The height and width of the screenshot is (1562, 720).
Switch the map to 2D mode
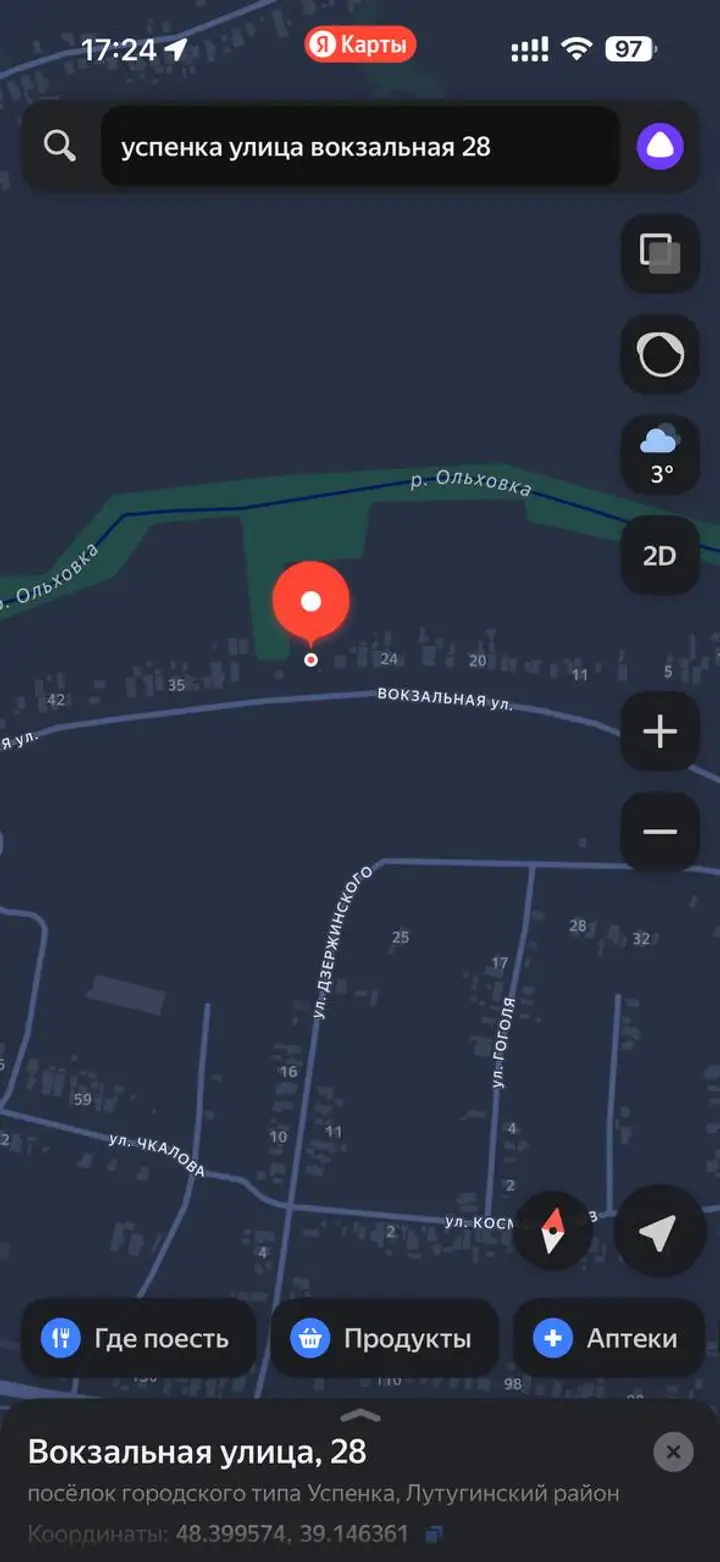(660, 556)
